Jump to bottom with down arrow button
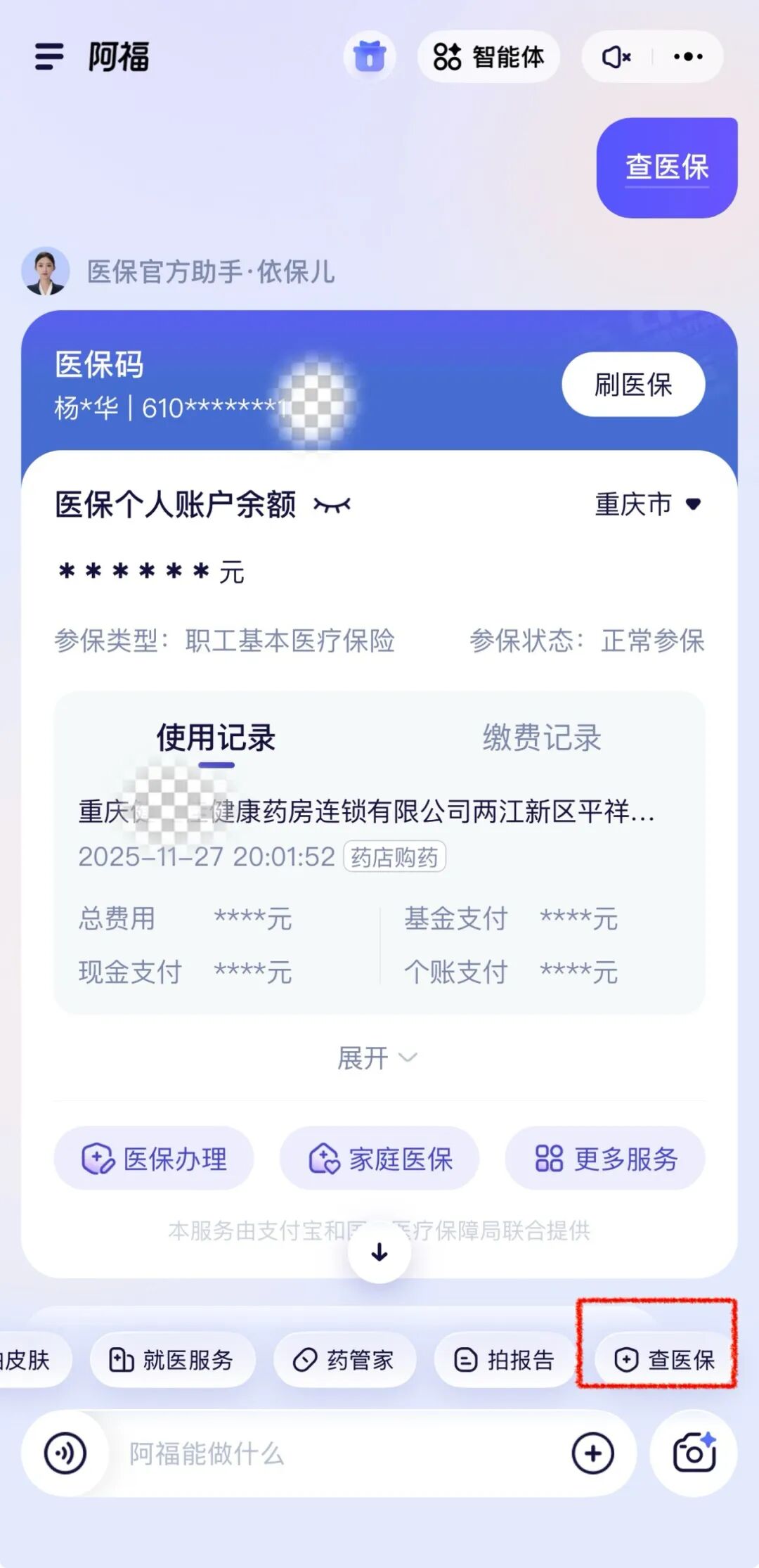The width and height of the screenshot is (759, 1568). (x=379, y=1252)
